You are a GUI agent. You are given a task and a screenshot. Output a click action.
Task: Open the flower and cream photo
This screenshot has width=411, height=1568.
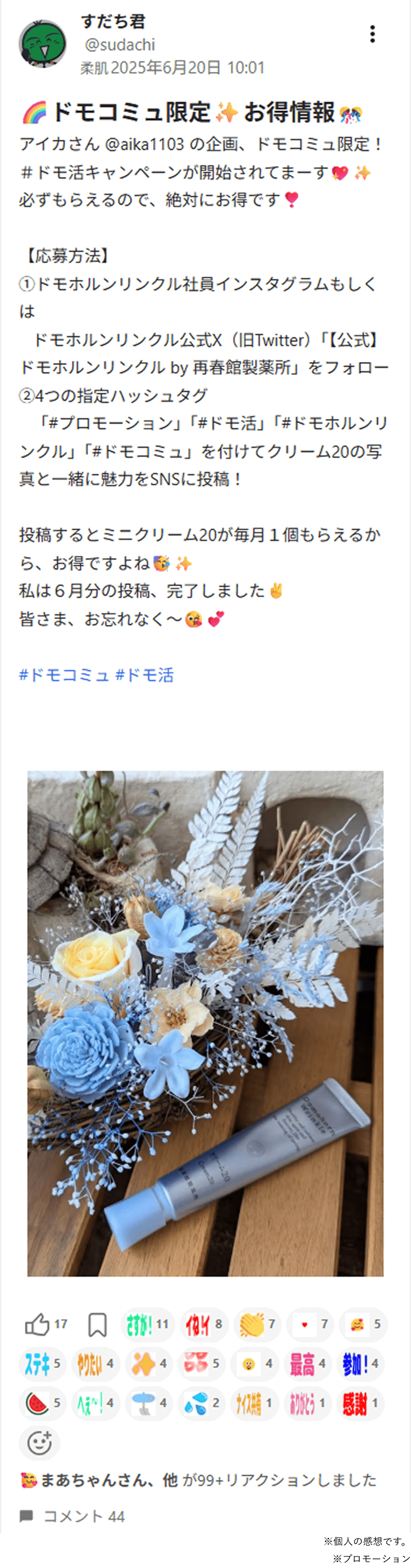[x=205, y=1023]
